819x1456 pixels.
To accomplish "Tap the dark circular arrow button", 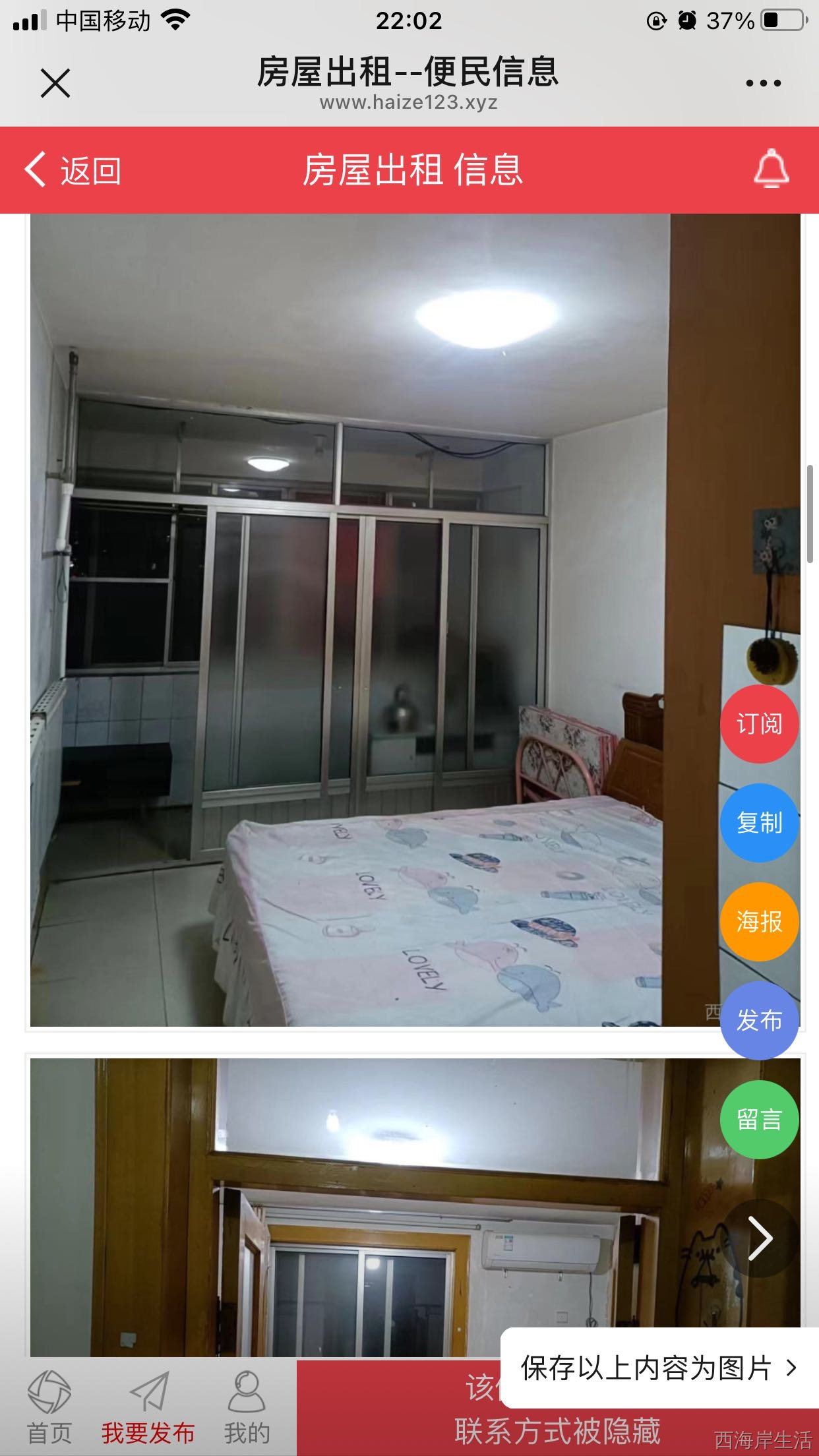I will (760, 1239).
